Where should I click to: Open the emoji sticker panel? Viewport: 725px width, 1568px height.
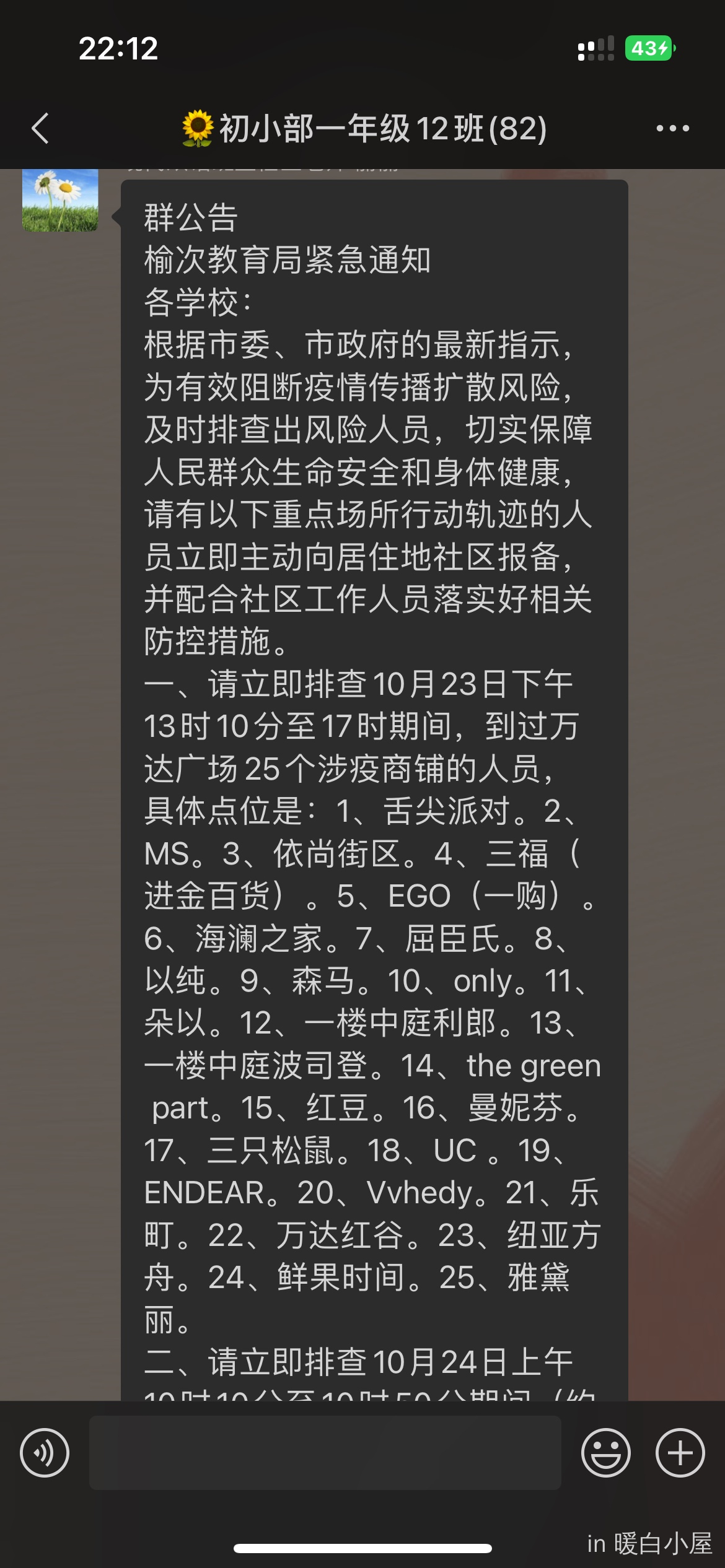click(x=605, y=1453)
